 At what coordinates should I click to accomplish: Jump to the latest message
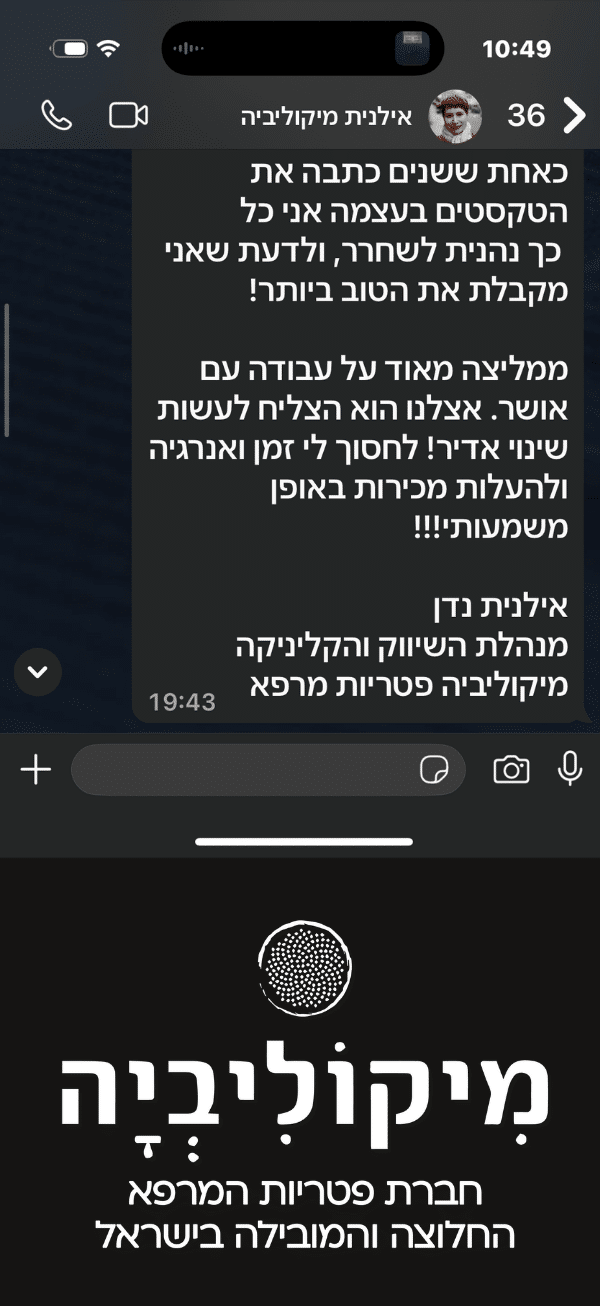click(38, 671)
